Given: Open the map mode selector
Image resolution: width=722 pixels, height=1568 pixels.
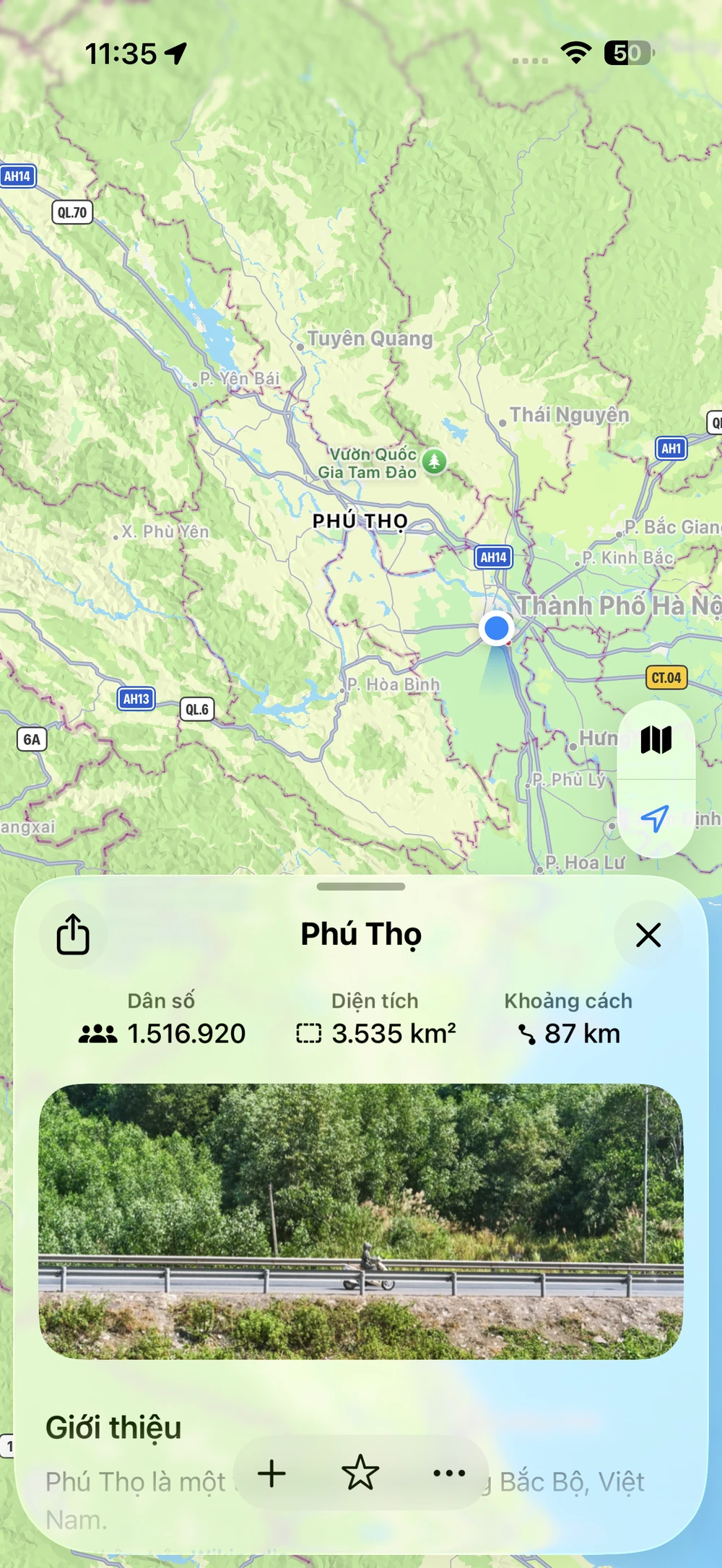Looking at the screenshot, I should click(656, 740).
